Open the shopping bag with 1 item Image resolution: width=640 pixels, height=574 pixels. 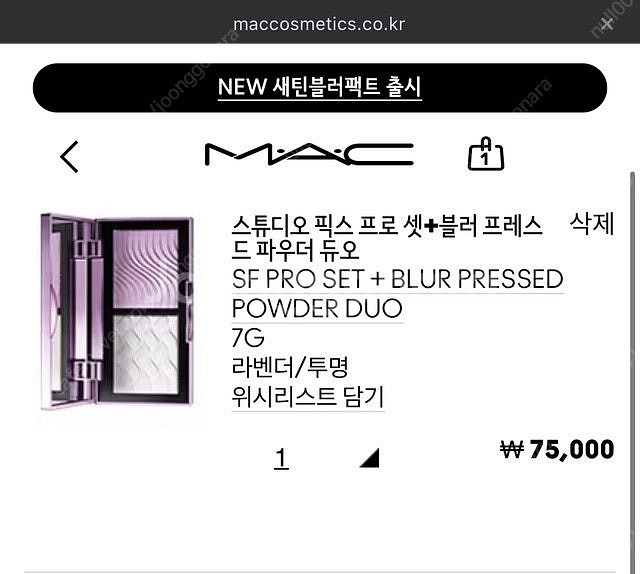coord(486,155)
